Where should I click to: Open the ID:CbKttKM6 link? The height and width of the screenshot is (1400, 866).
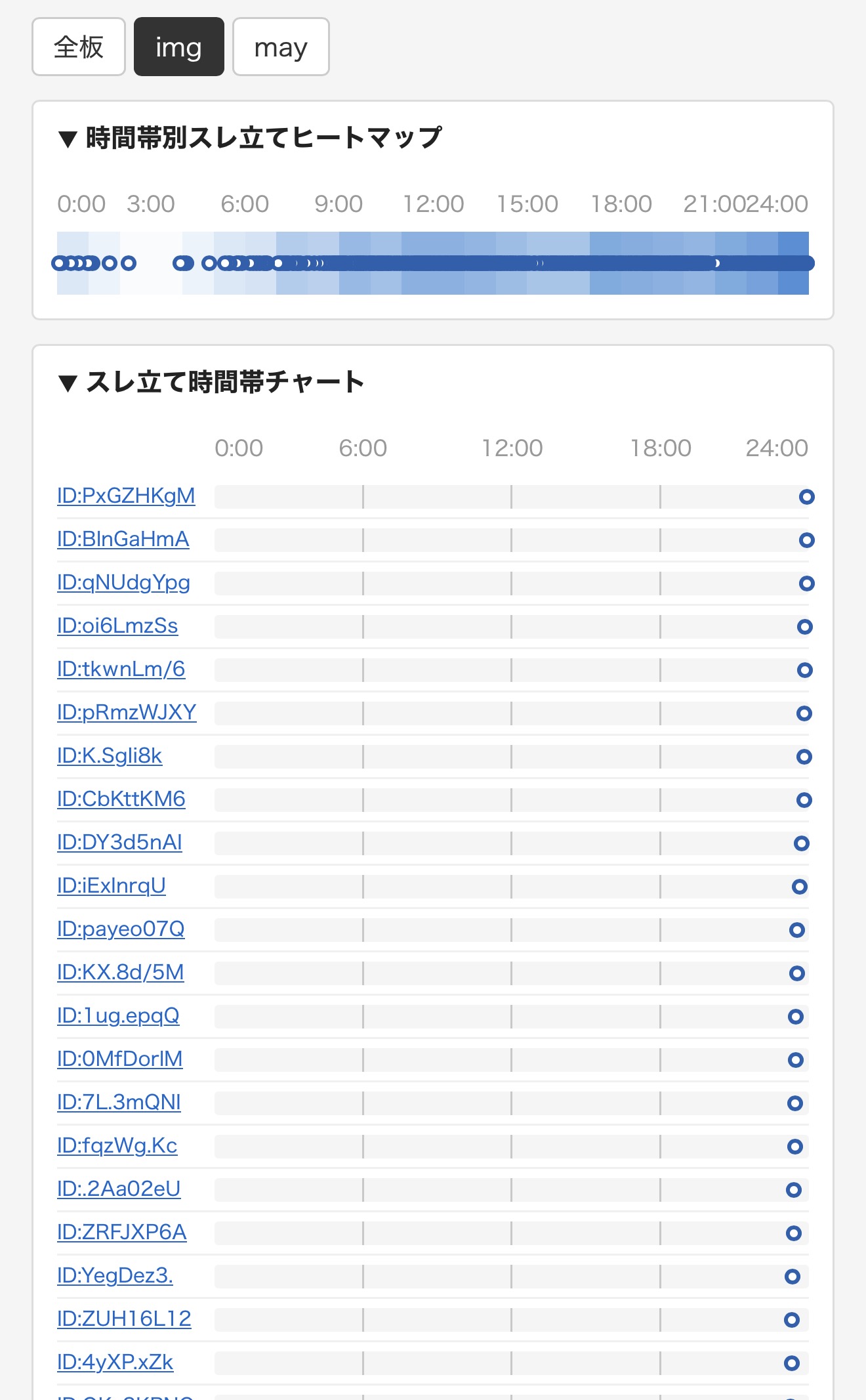[x=121, y=799]
